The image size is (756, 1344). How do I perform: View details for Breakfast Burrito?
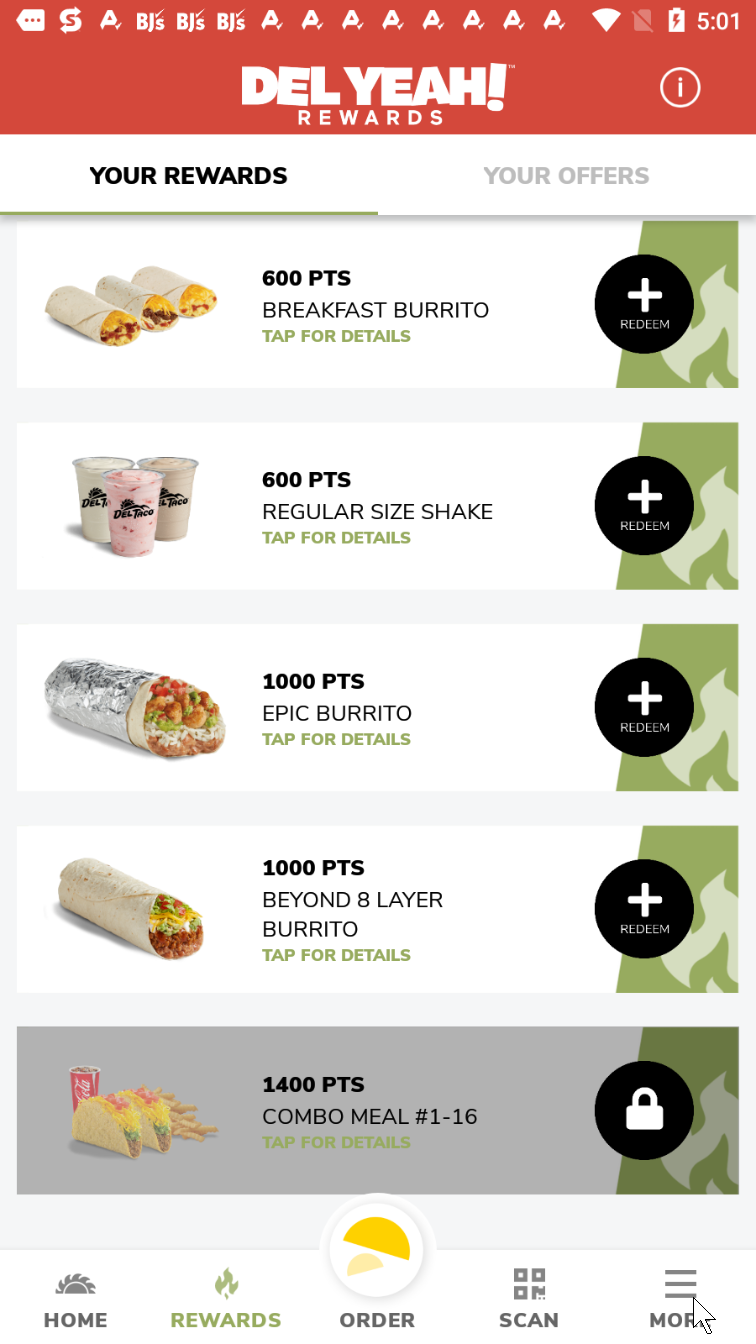pos(336,336)
